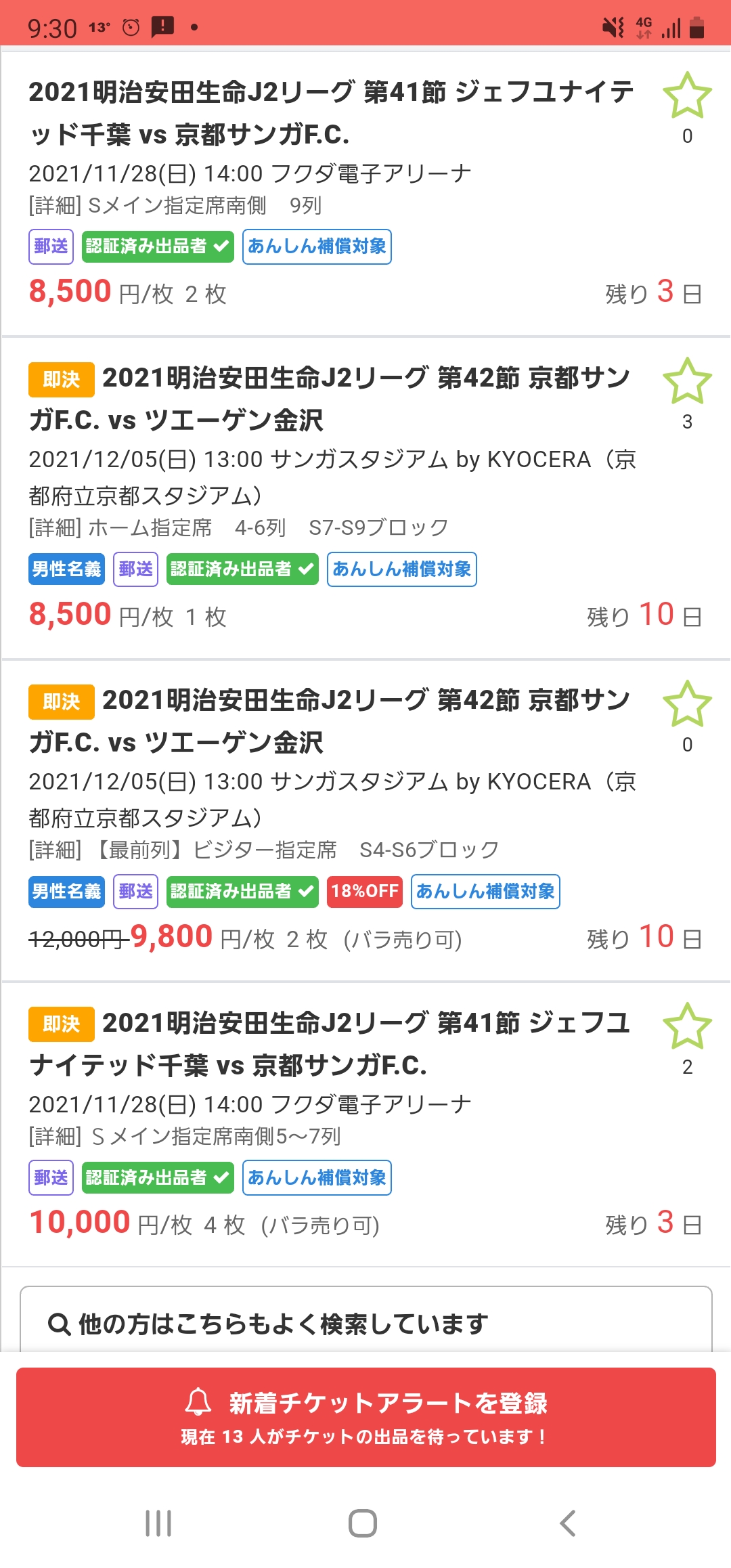
Task: Star the 10,000 yen 4-ticket Chiba listing
Action: coord(686,1026)
